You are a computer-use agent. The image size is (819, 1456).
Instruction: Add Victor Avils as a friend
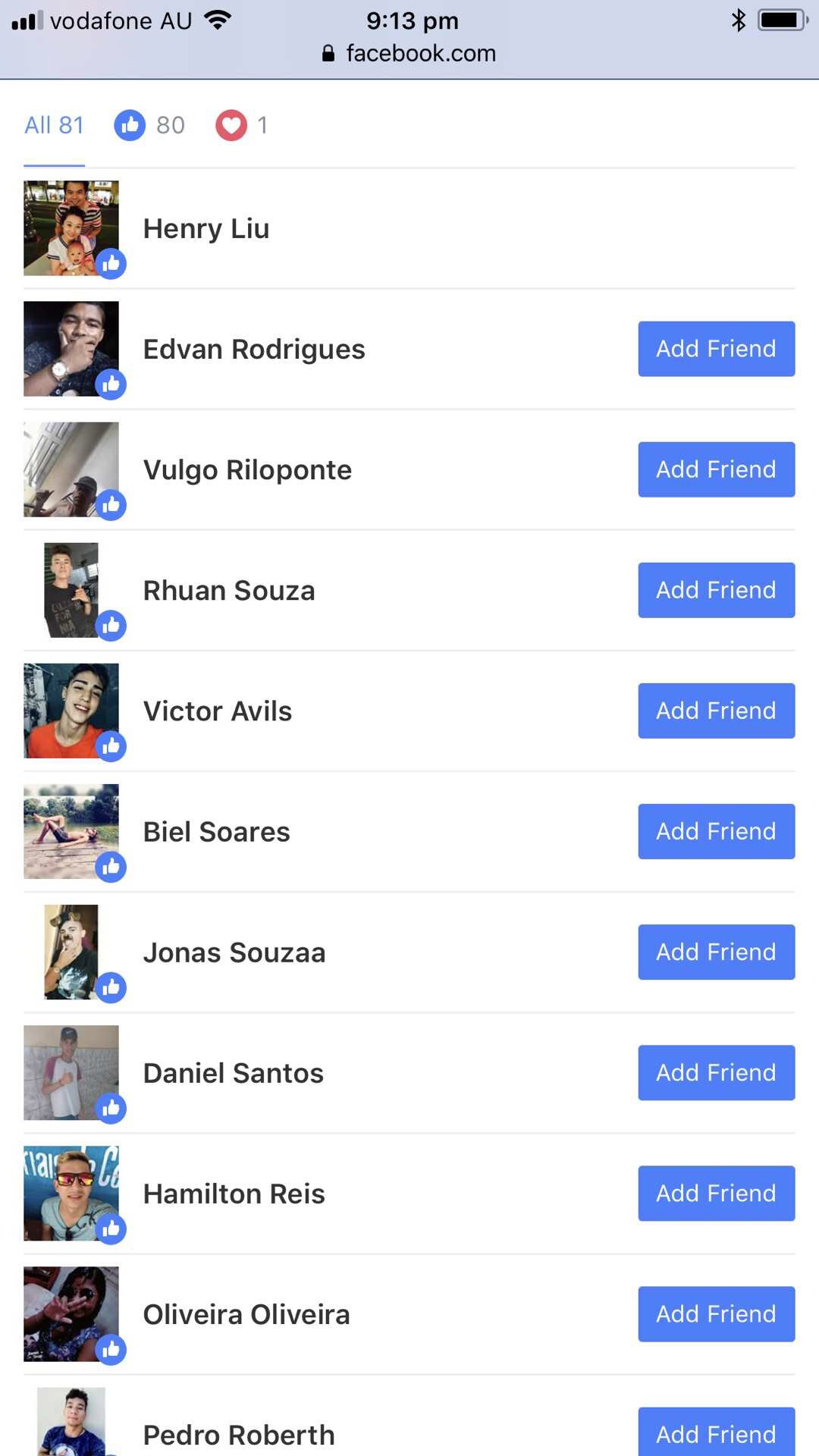tap(716, 711)
